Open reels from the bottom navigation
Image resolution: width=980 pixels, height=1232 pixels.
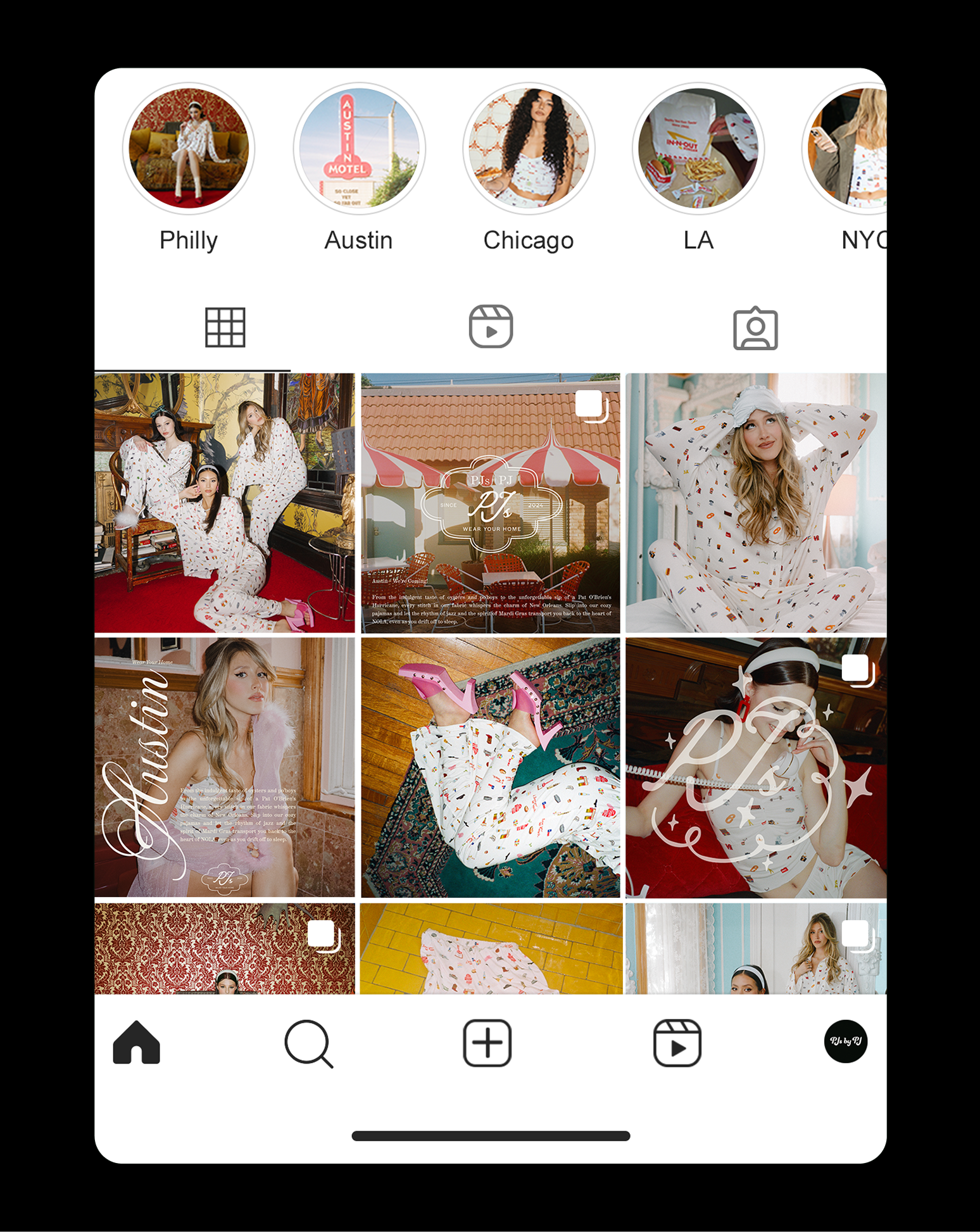[677, 1043]
